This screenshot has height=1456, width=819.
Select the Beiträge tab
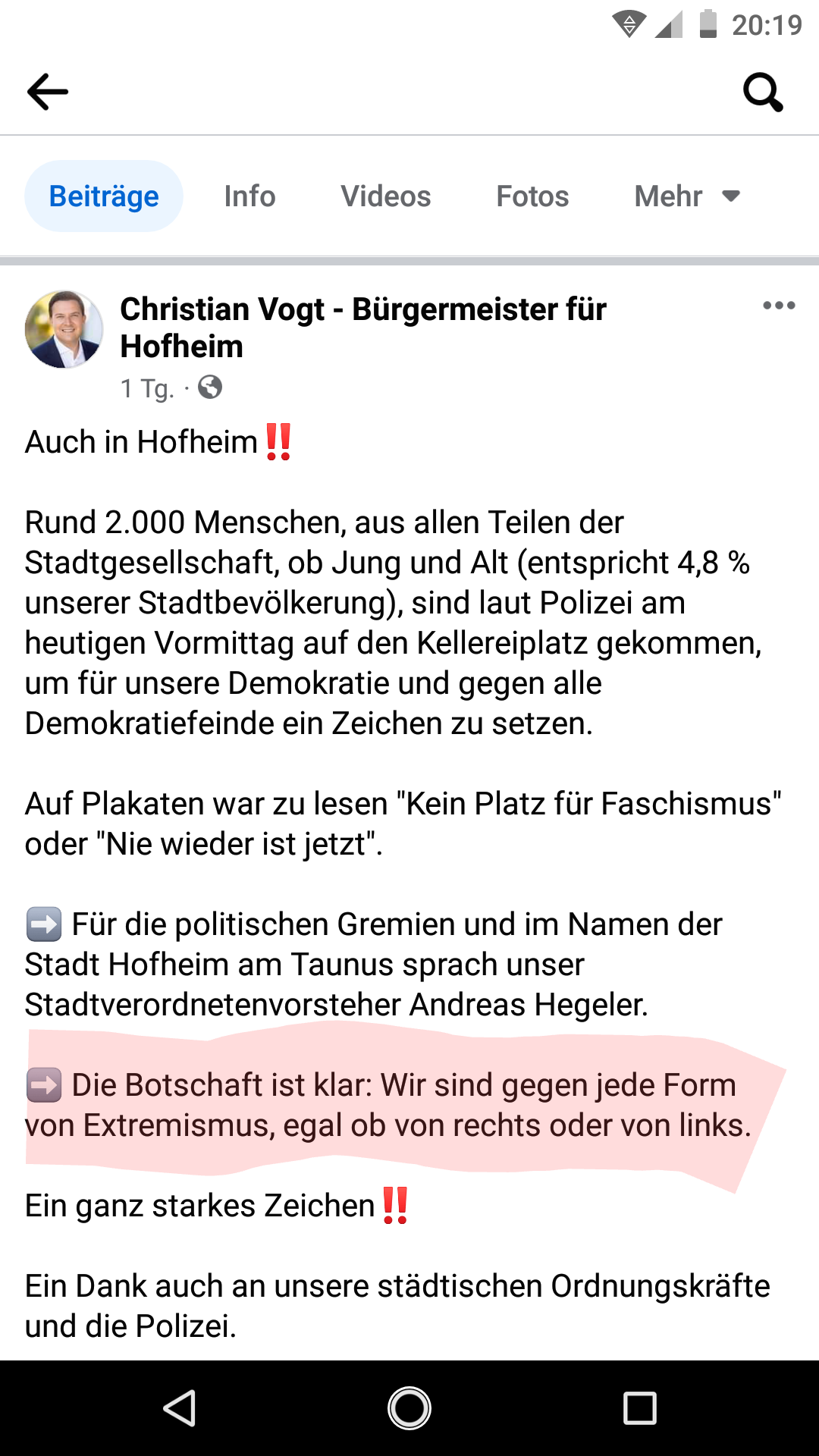click(x=104, y=196)
